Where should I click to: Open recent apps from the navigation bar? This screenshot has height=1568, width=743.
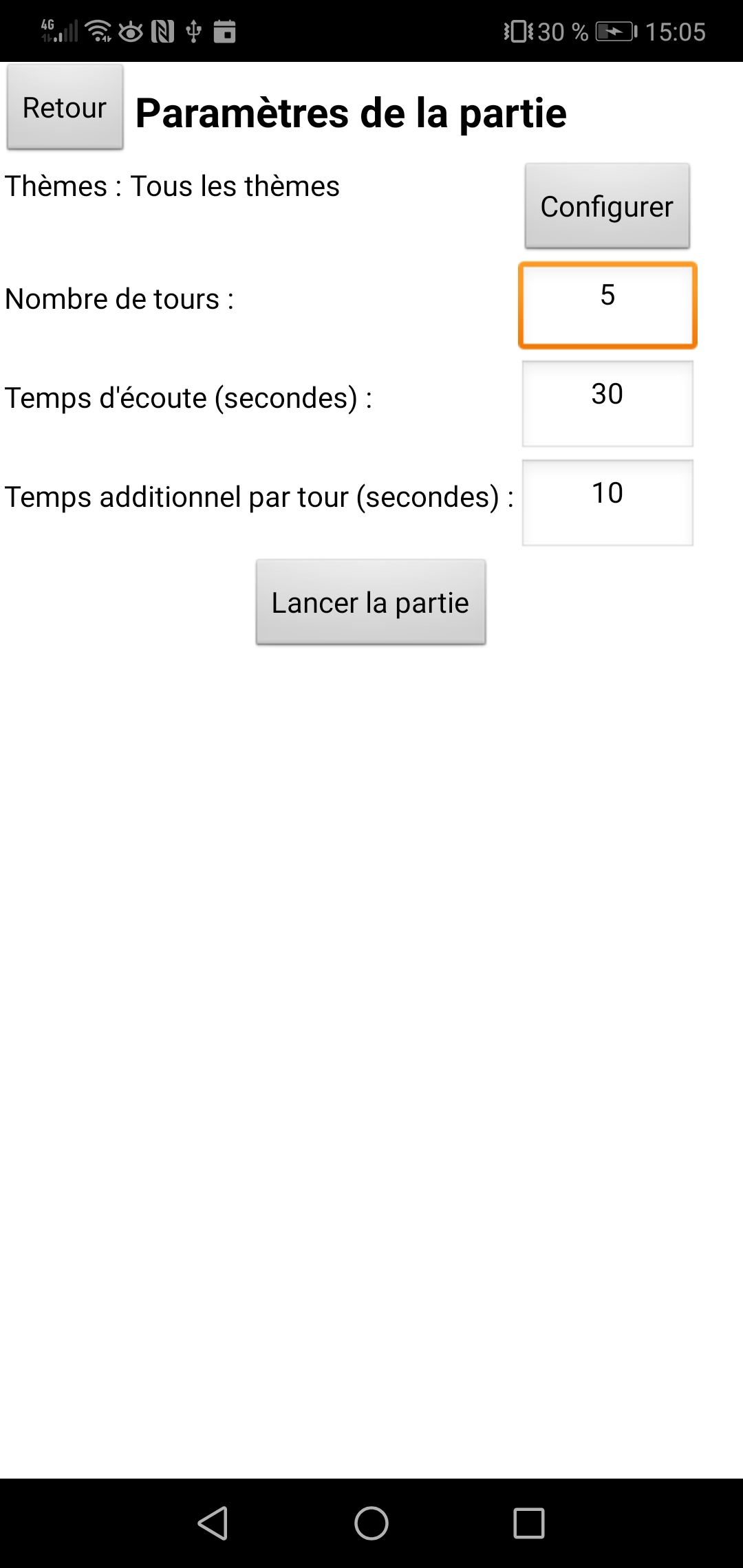[529, 1523]
